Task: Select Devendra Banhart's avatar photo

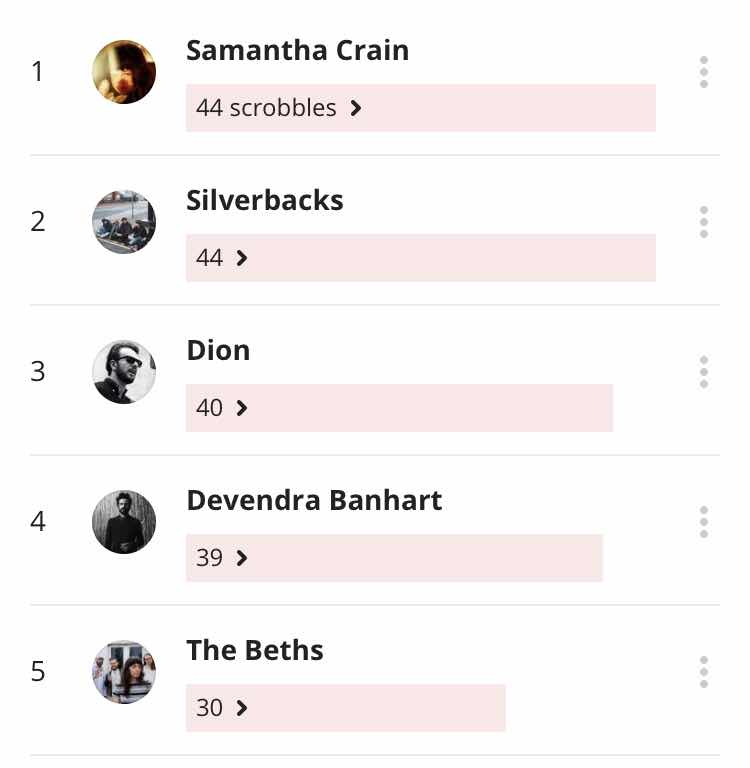Action: [x=124, y=522]
